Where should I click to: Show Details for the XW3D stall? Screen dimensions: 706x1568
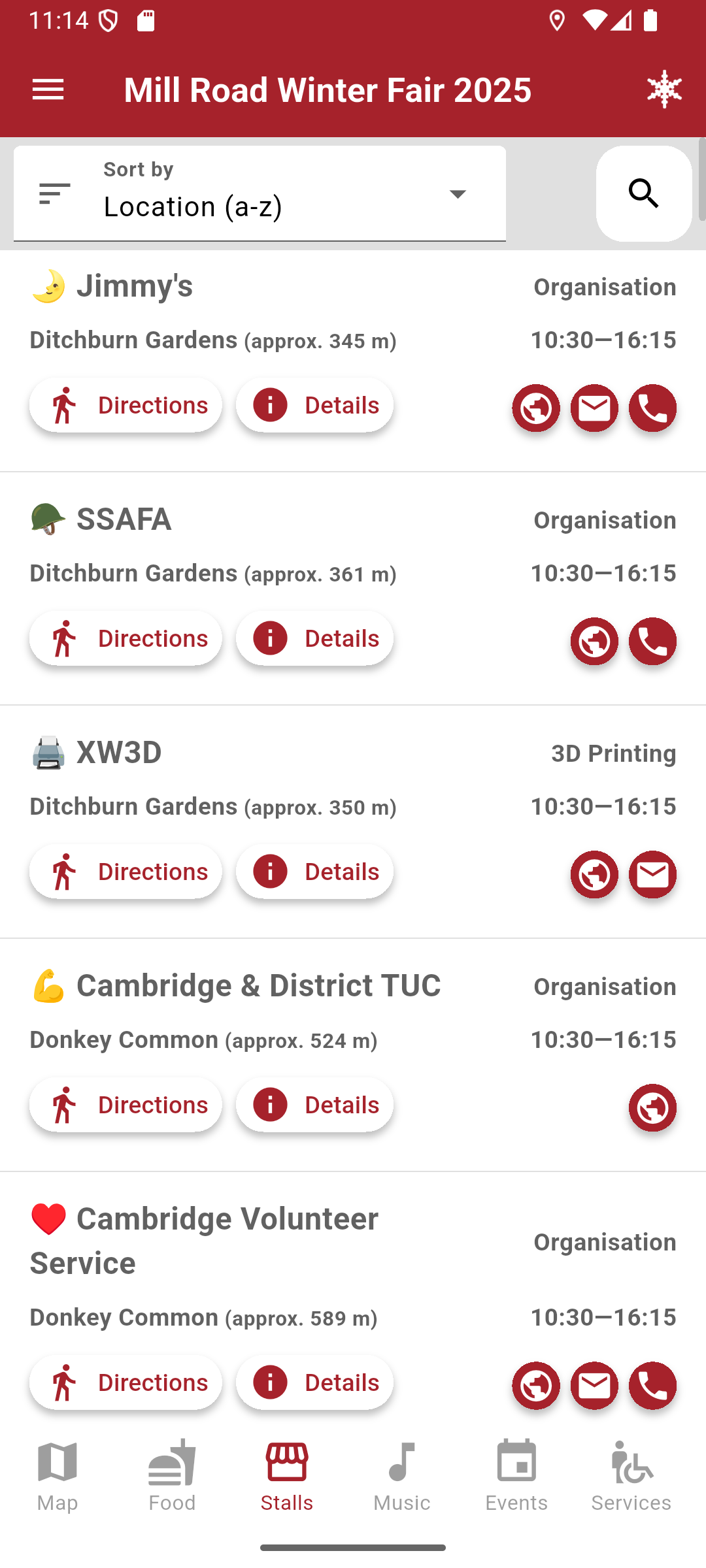point(314,872)
